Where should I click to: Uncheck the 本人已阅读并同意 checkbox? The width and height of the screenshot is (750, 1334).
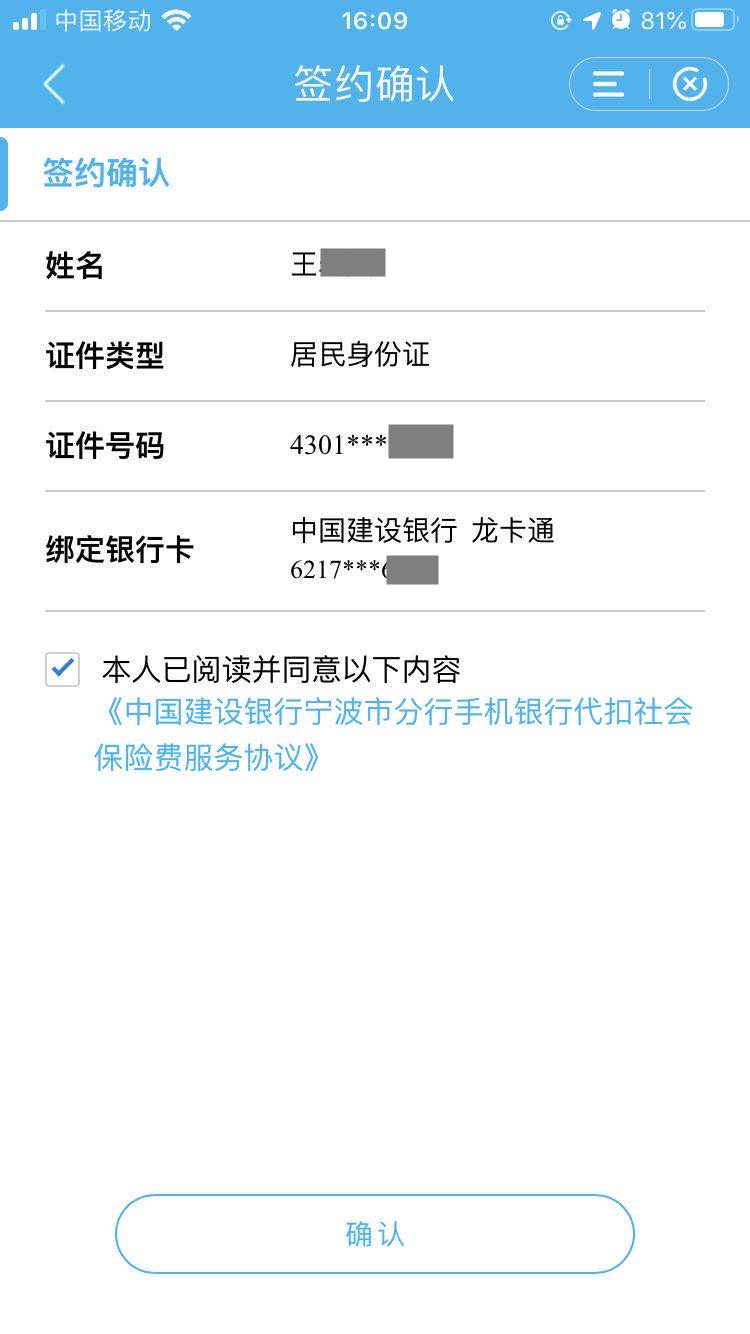62,669
